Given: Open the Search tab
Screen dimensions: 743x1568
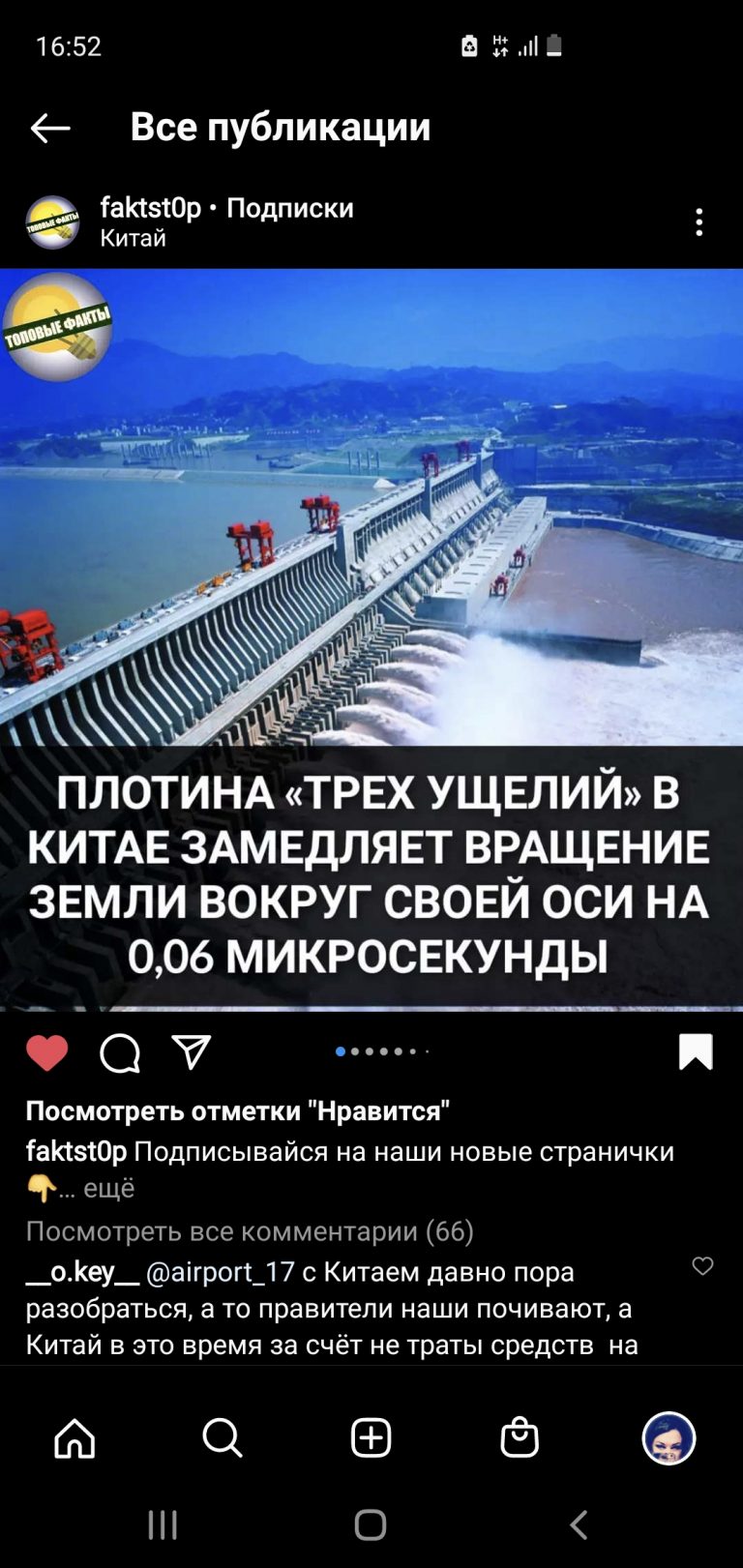Looking at the screenshot, I should tap(223, 1438).
